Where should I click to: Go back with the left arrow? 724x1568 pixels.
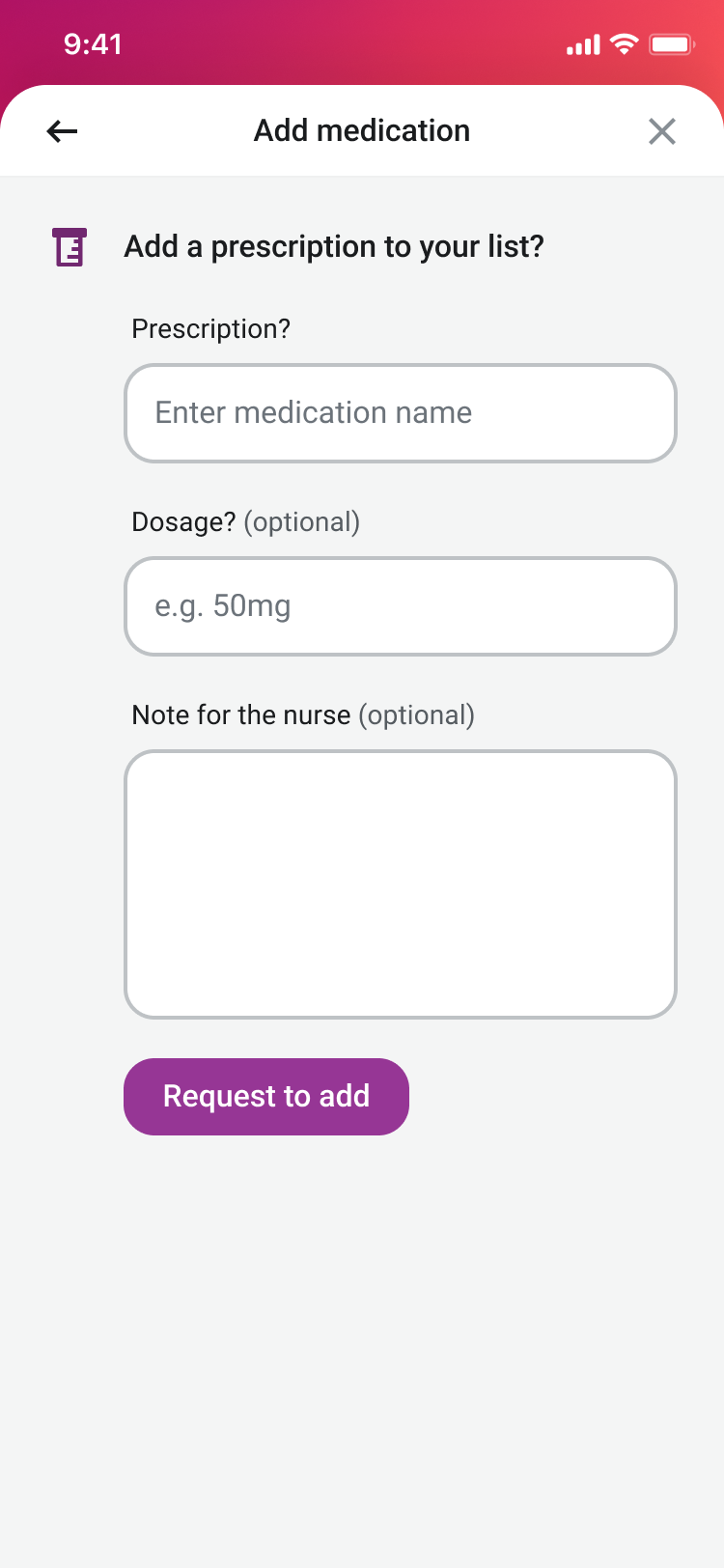click(62, 131)
